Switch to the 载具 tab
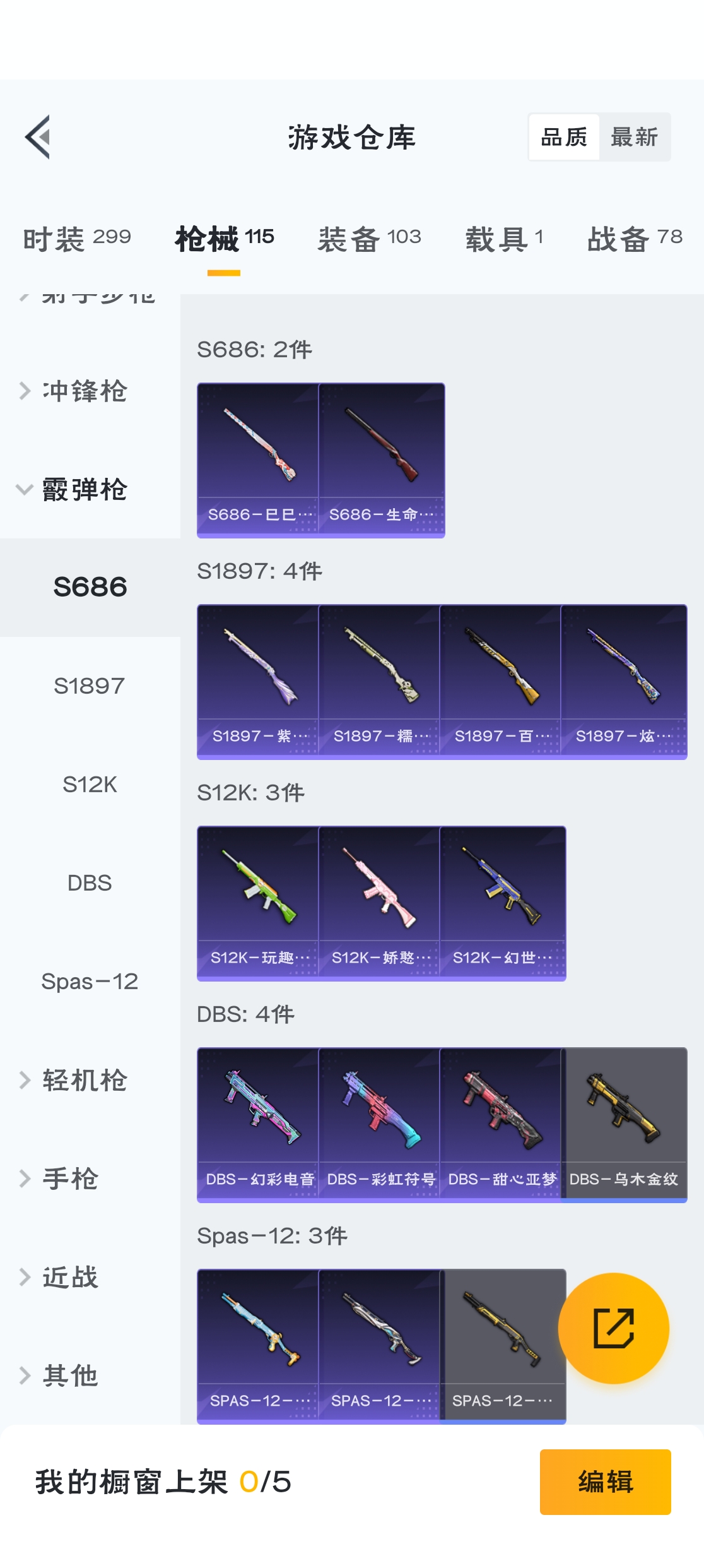The width and height of the screenshot is (704, 1568). (504, 239)
